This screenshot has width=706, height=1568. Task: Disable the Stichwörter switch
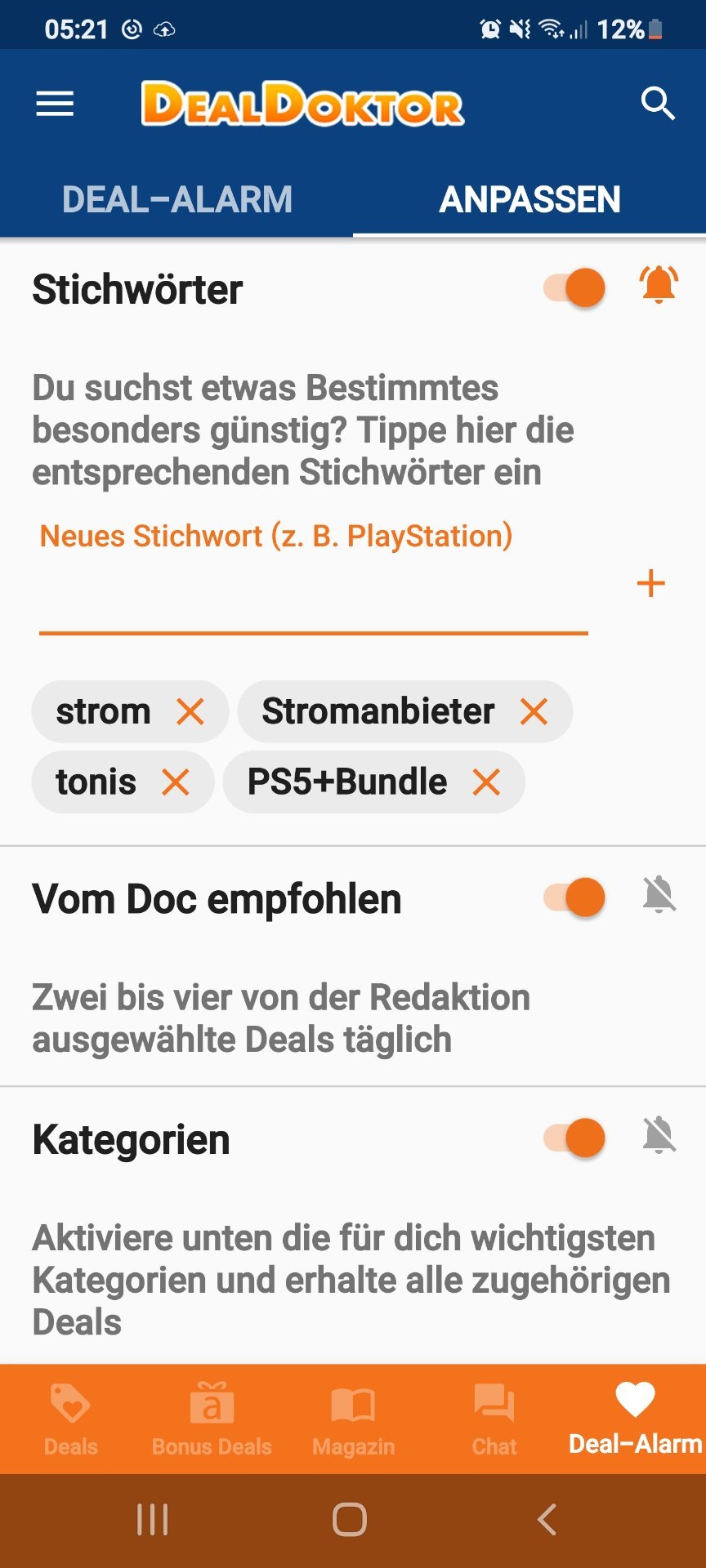pyautogui.click(x=574, y=287)
